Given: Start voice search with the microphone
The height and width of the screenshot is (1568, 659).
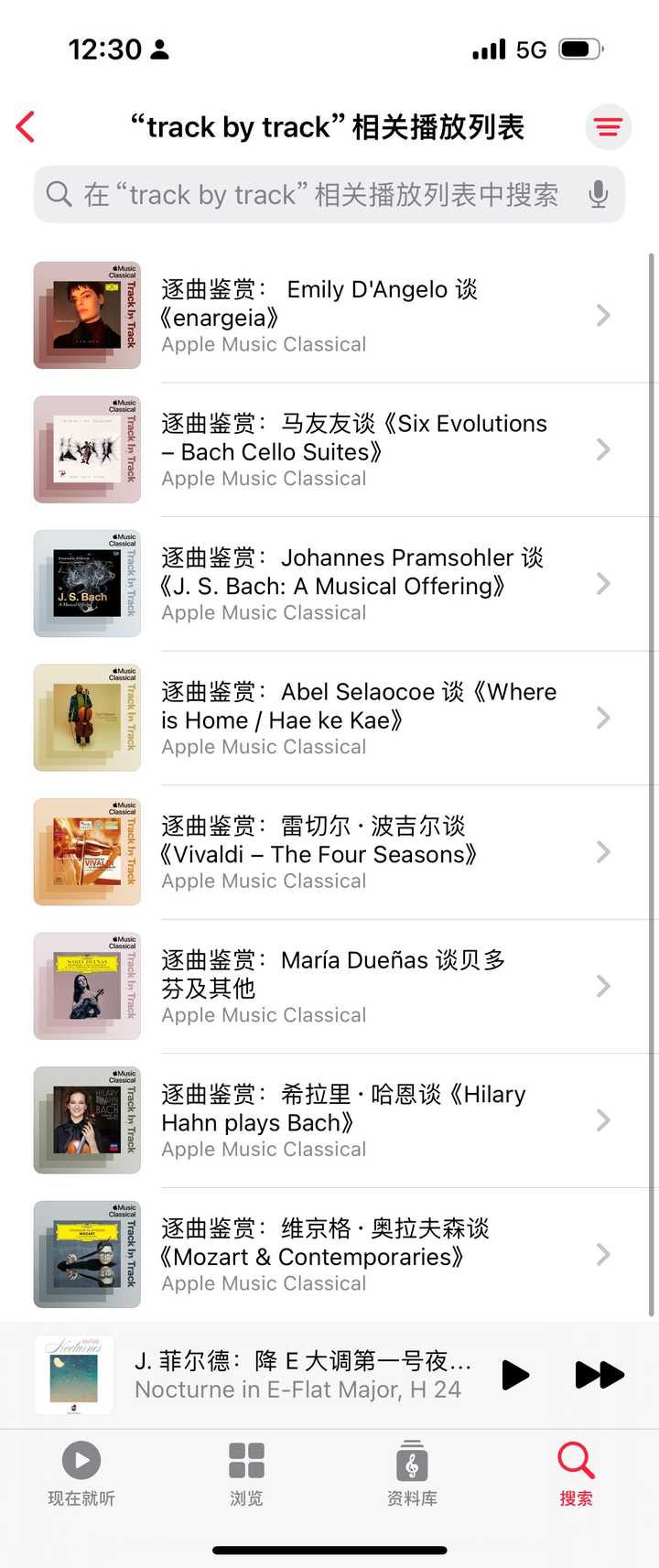Looking at the screenshot, I should point(598,194).
